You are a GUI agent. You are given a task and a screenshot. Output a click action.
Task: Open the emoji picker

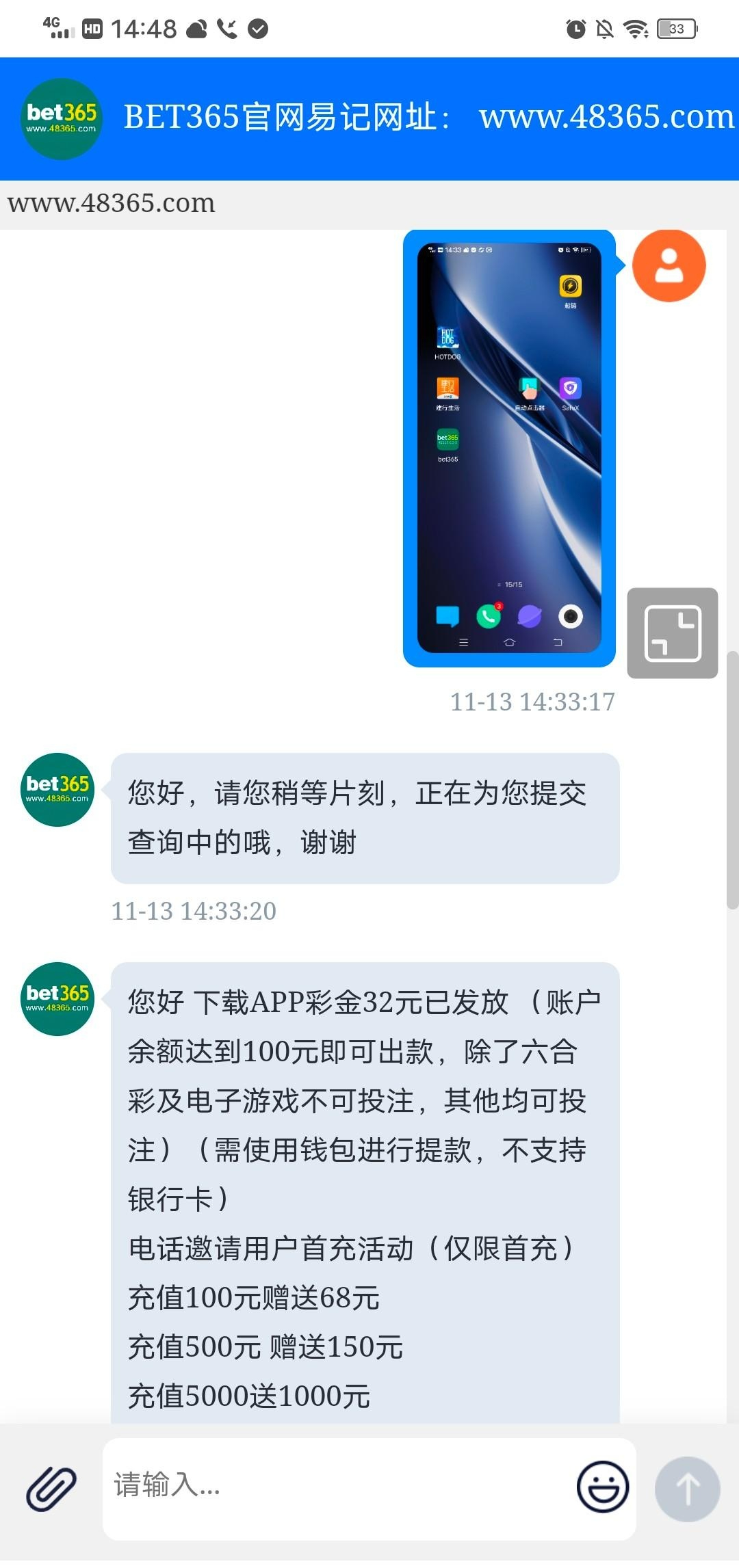[602, 1487]
